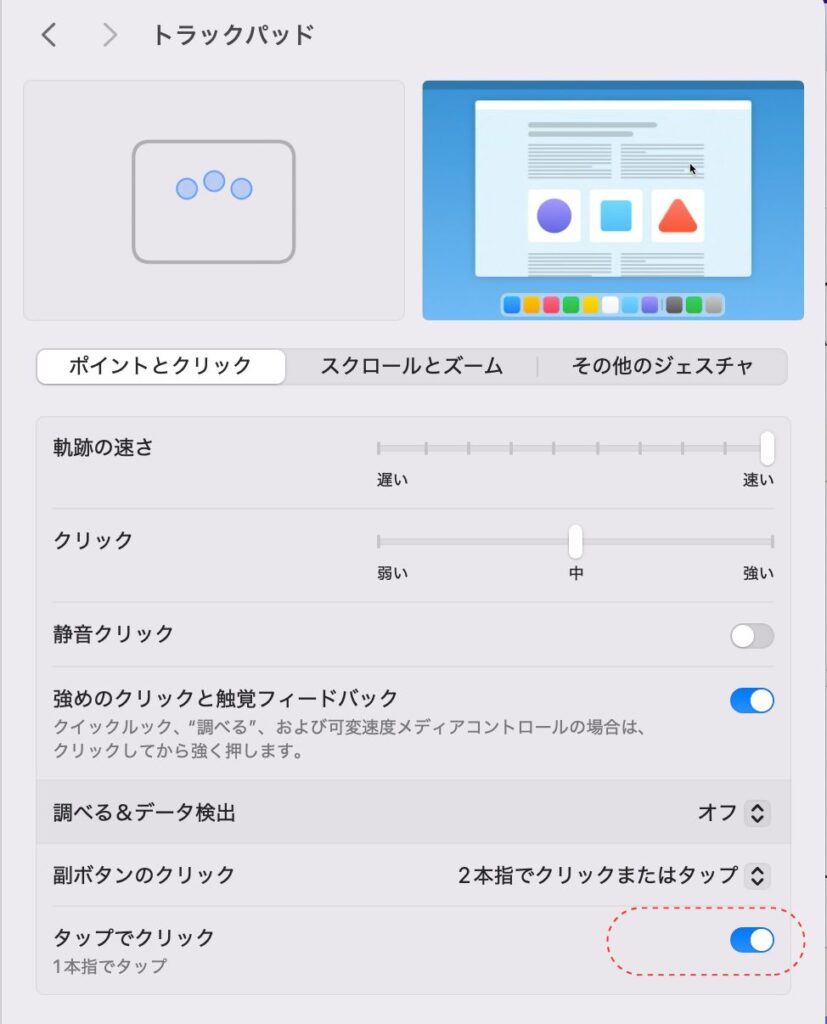Enable the 静音クリック switch

(751, 635)
